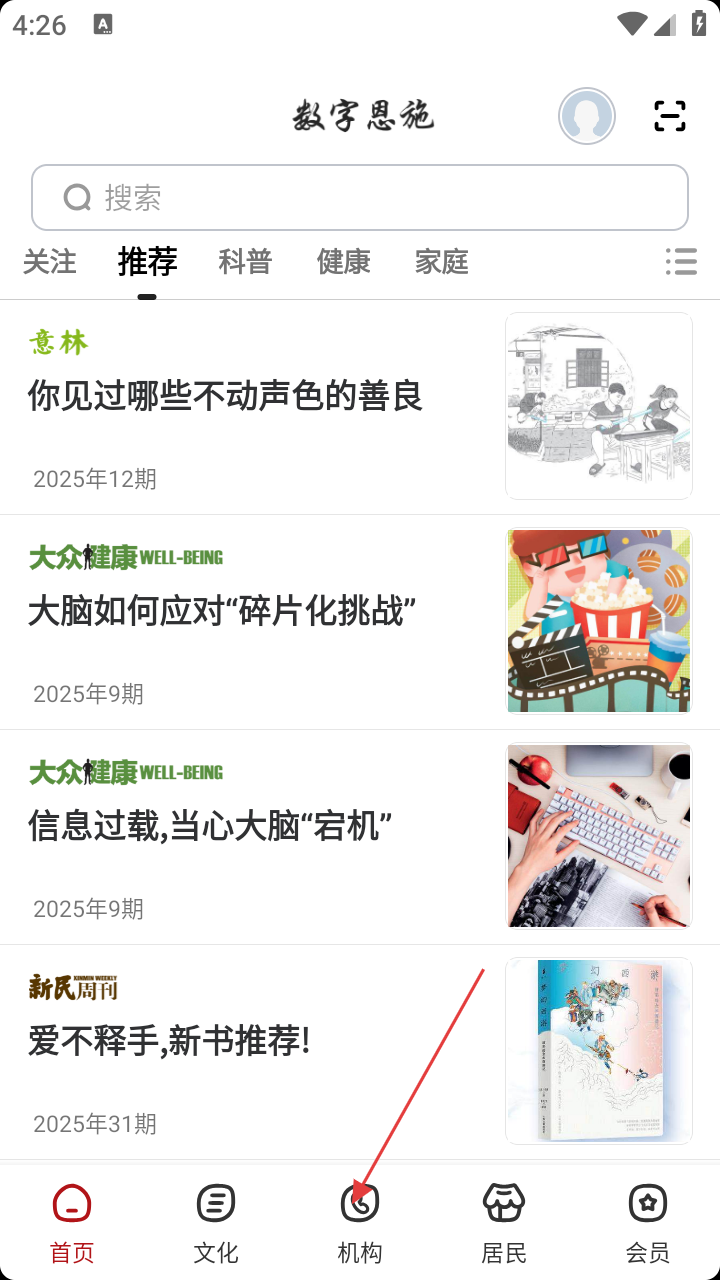The height and width of the screenshot is (1280, 720).
Task: Open the QR scan icon
Action: point(670,117)
